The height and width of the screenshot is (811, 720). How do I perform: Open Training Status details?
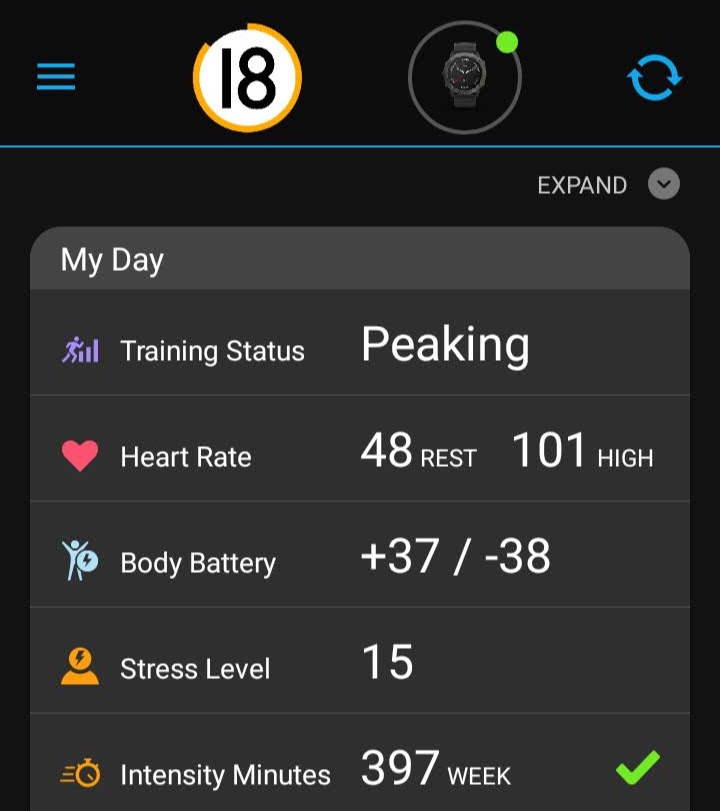[x=360, y=347]
